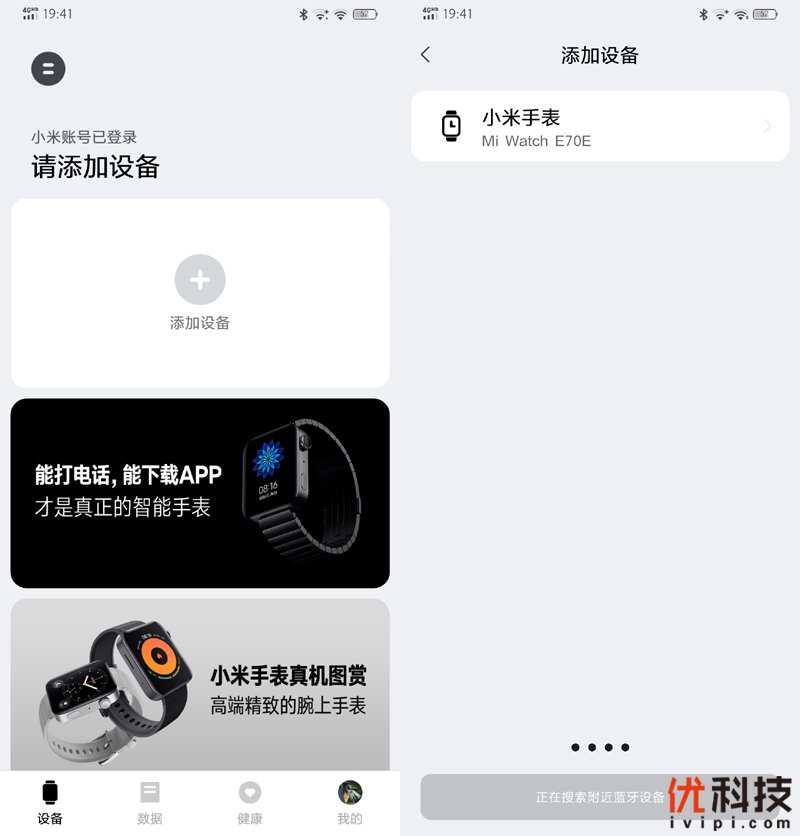Image resolution: width=800 pixels, height=836 pixels.
Task: Switch to the 我的 tab
Action: (348, 800)
